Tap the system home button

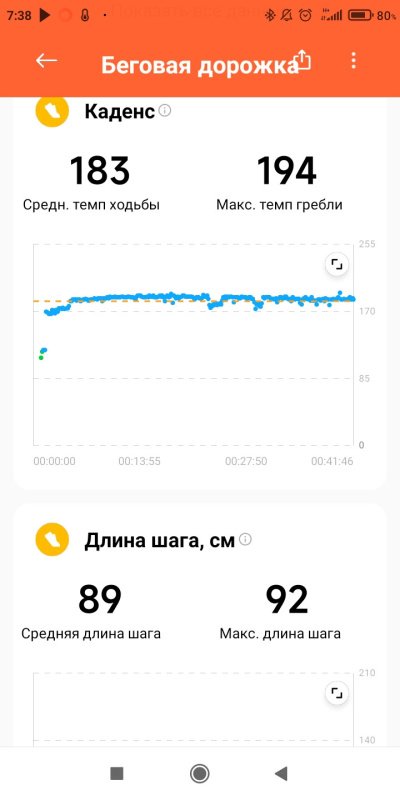point(199,773)
